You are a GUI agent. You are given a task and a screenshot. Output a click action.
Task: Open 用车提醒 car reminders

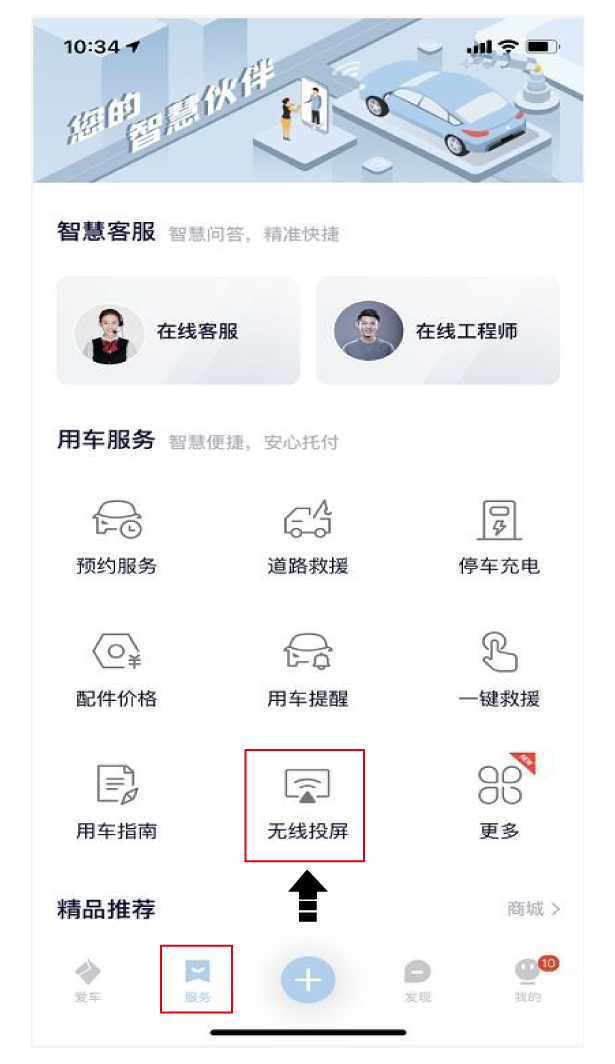pos(307,668)
